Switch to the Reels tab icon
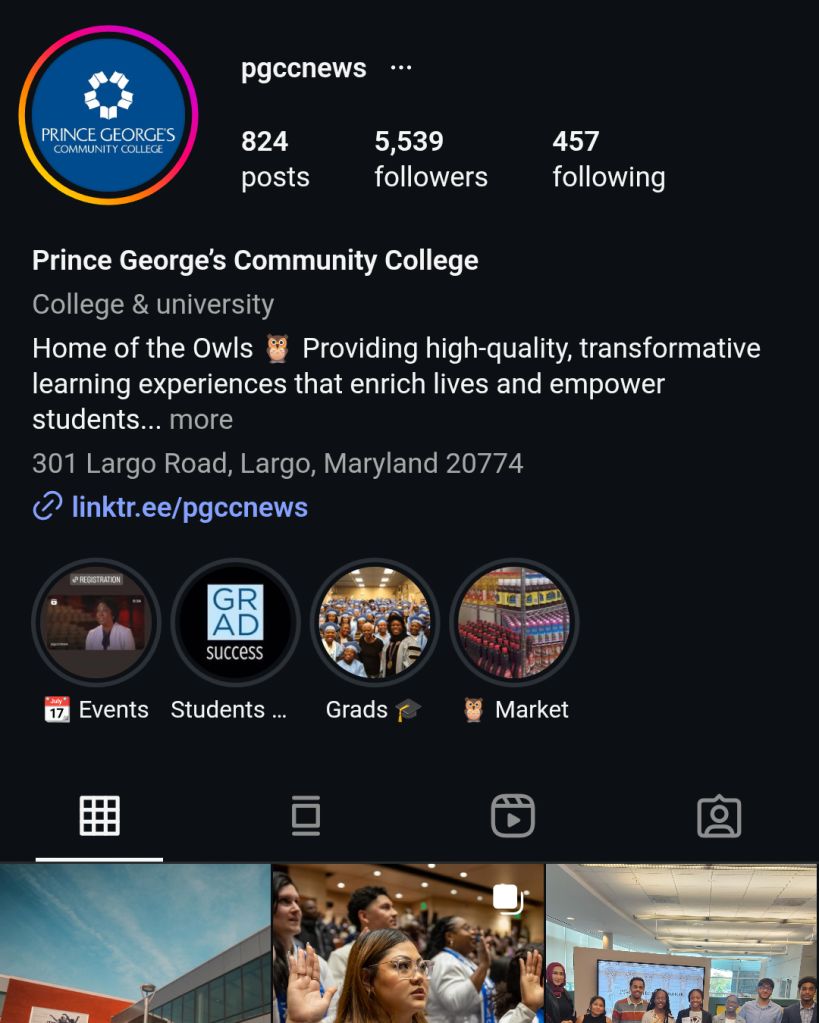 point(511,815)
